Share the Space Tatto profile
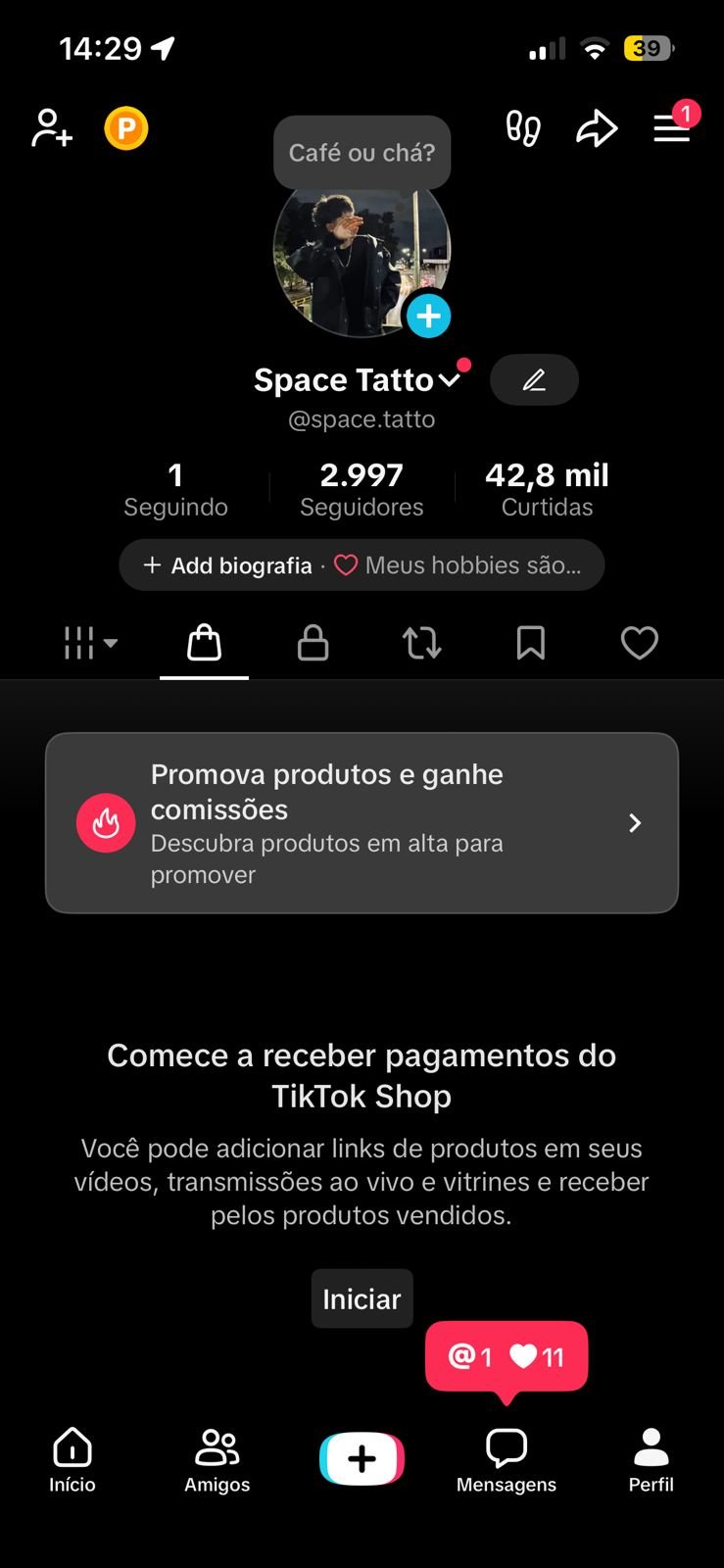 pyautogui.click(x=597, y=128)
